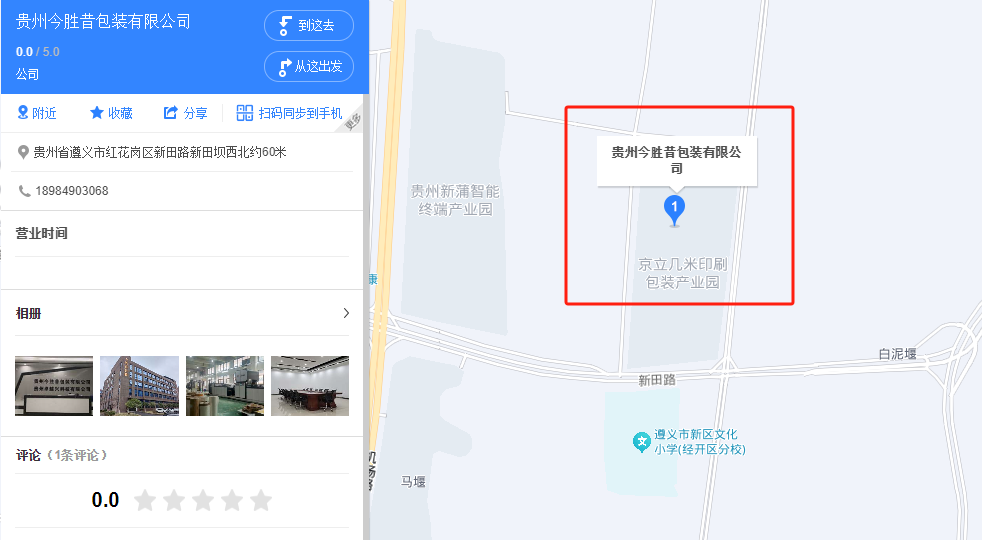982x540 pixels.
Task: Open the first album photo of the reception sign
Action: (54, 386)
